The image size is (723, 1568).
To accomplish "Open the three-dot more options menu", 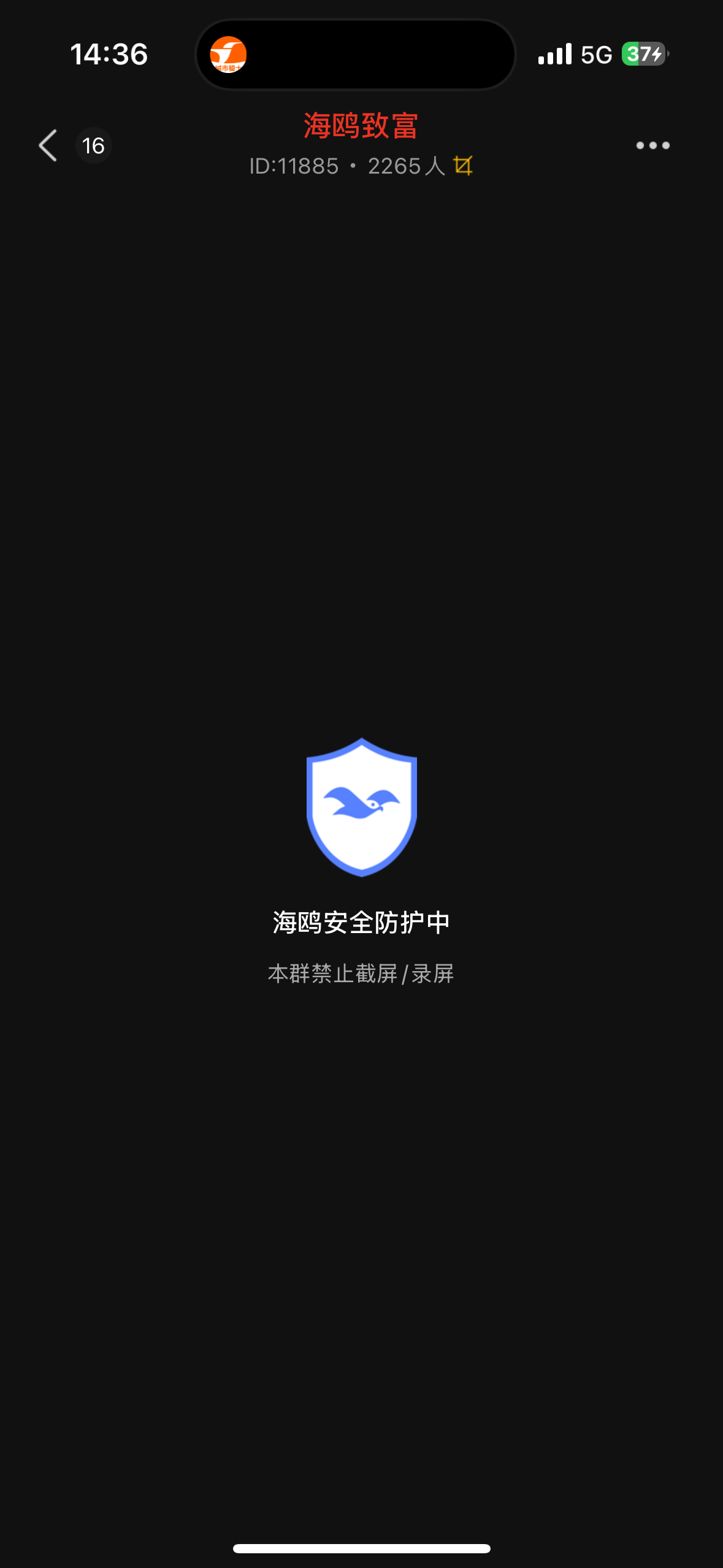I will [x=652, y=145].
